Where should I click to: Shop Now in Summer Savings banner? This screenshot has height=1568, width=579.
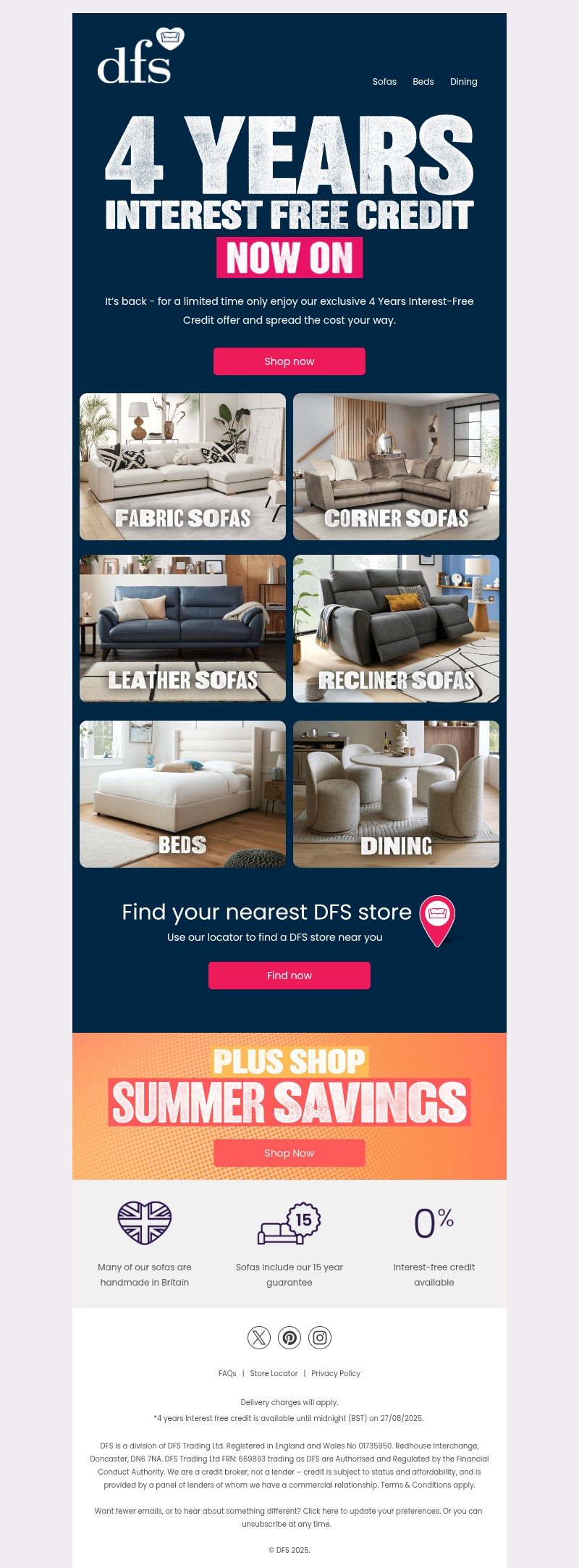pyautogui.click(x=289, y=1153)
